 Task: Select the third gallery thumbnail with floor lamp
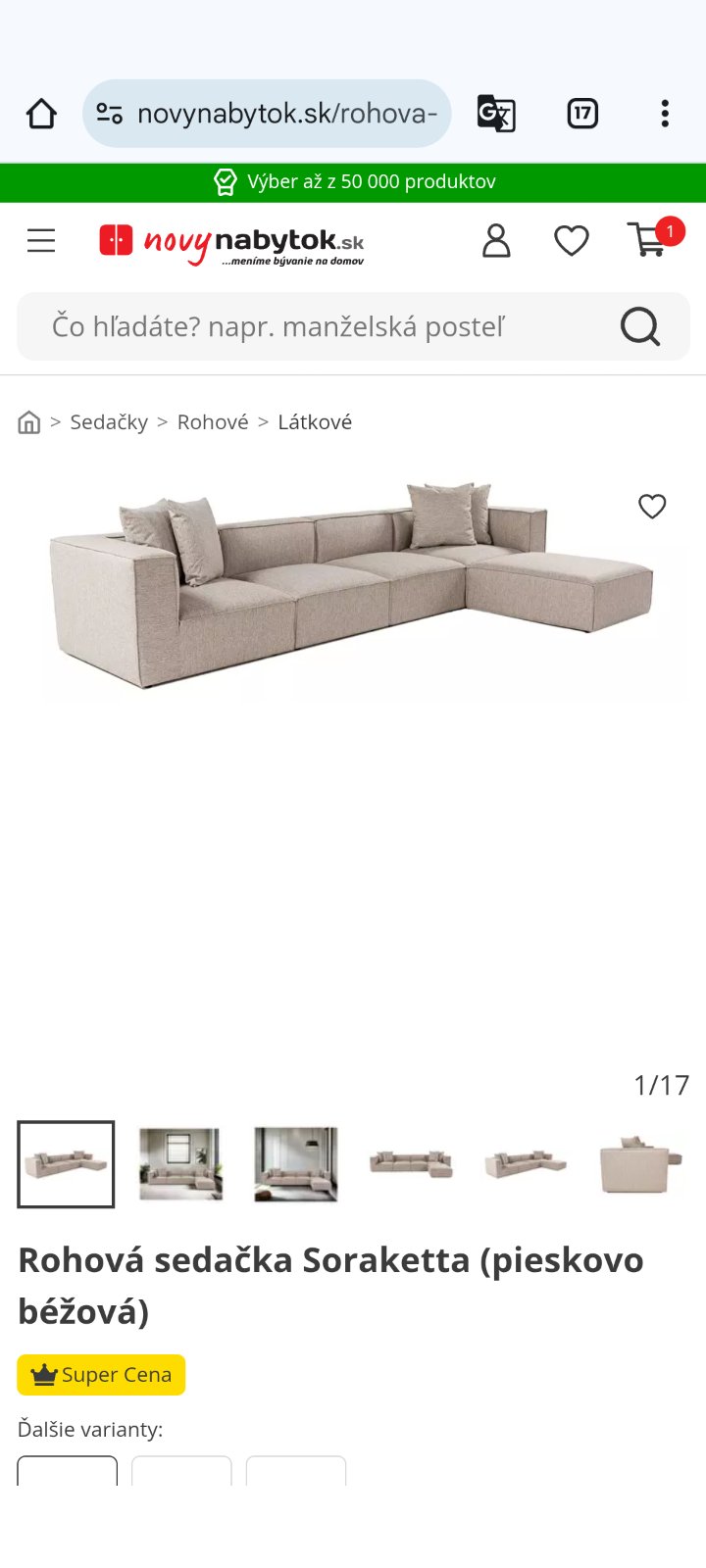coord(295,1164)
